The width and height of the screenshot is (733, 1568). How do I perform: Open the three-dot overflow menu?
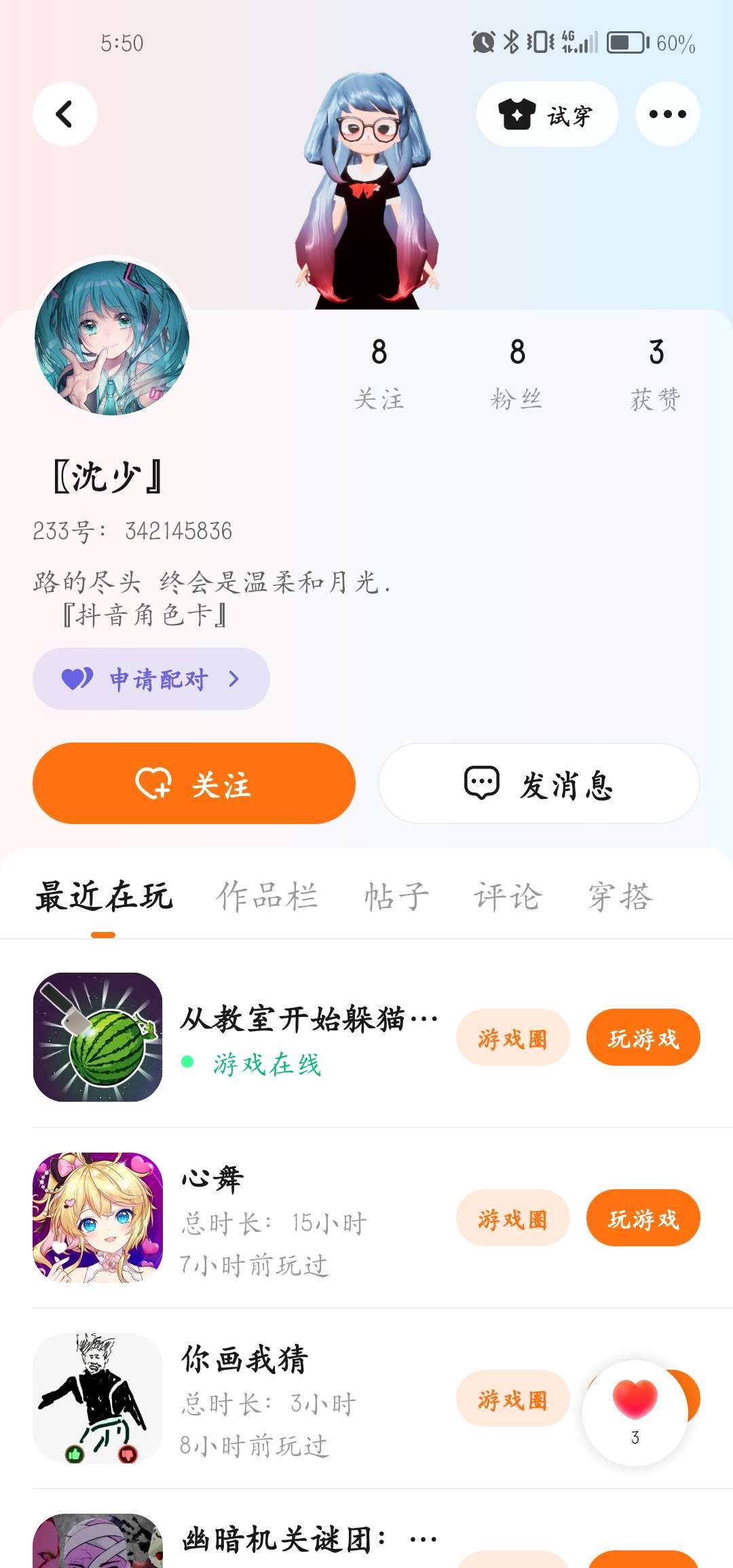tap(667, 114)
